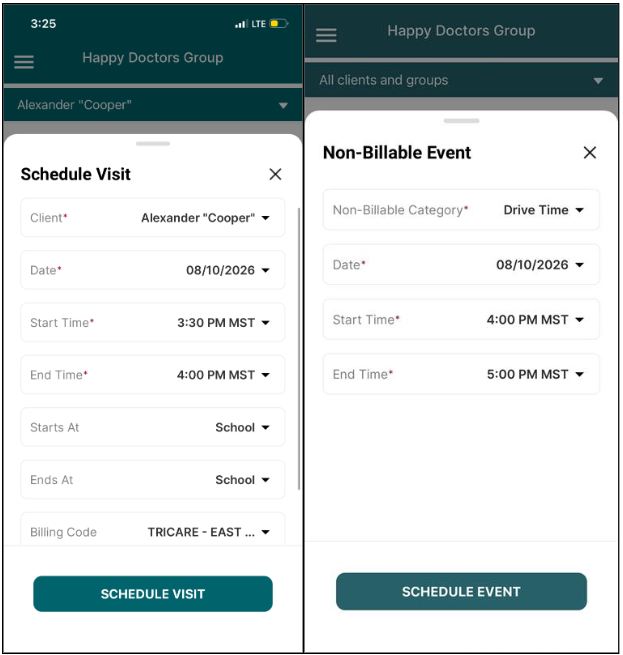The height and width of the screenshot is (655, 623).
Task: Select a different Billing Code
Action: coord(153,530)
